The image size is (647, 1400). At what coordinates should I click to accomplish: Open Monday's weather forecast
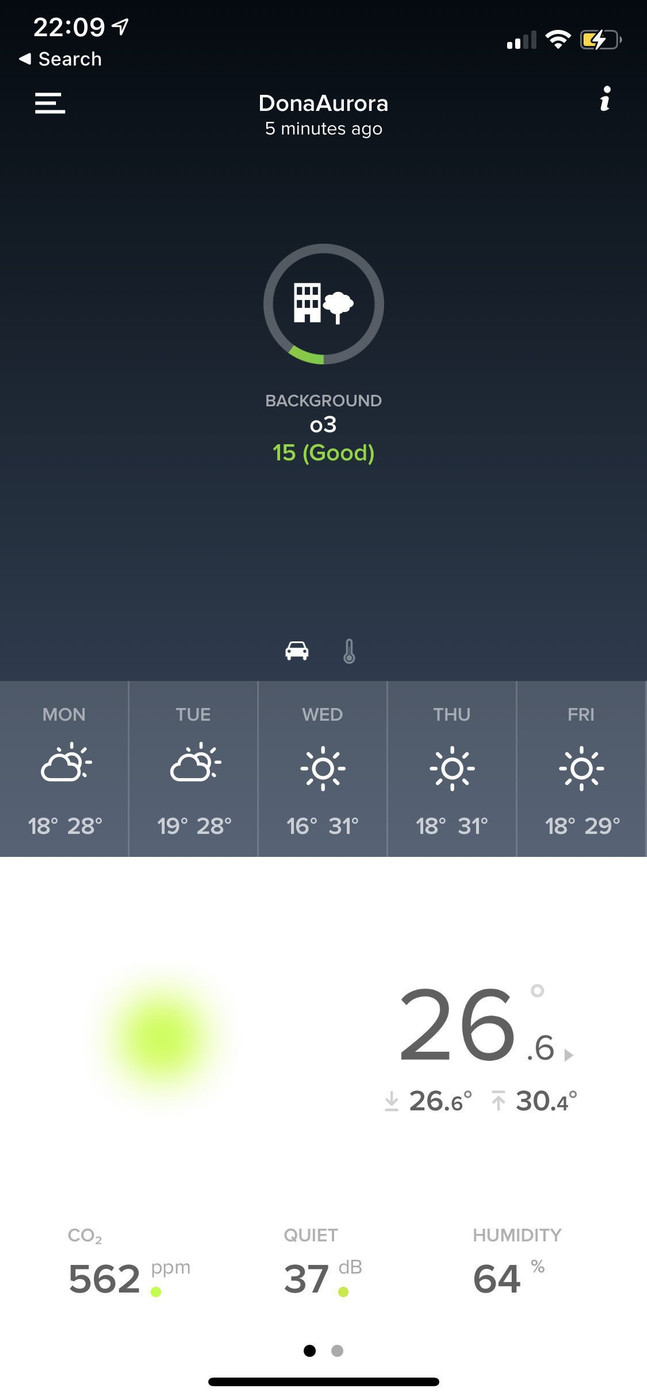click(x=65, y=768)
